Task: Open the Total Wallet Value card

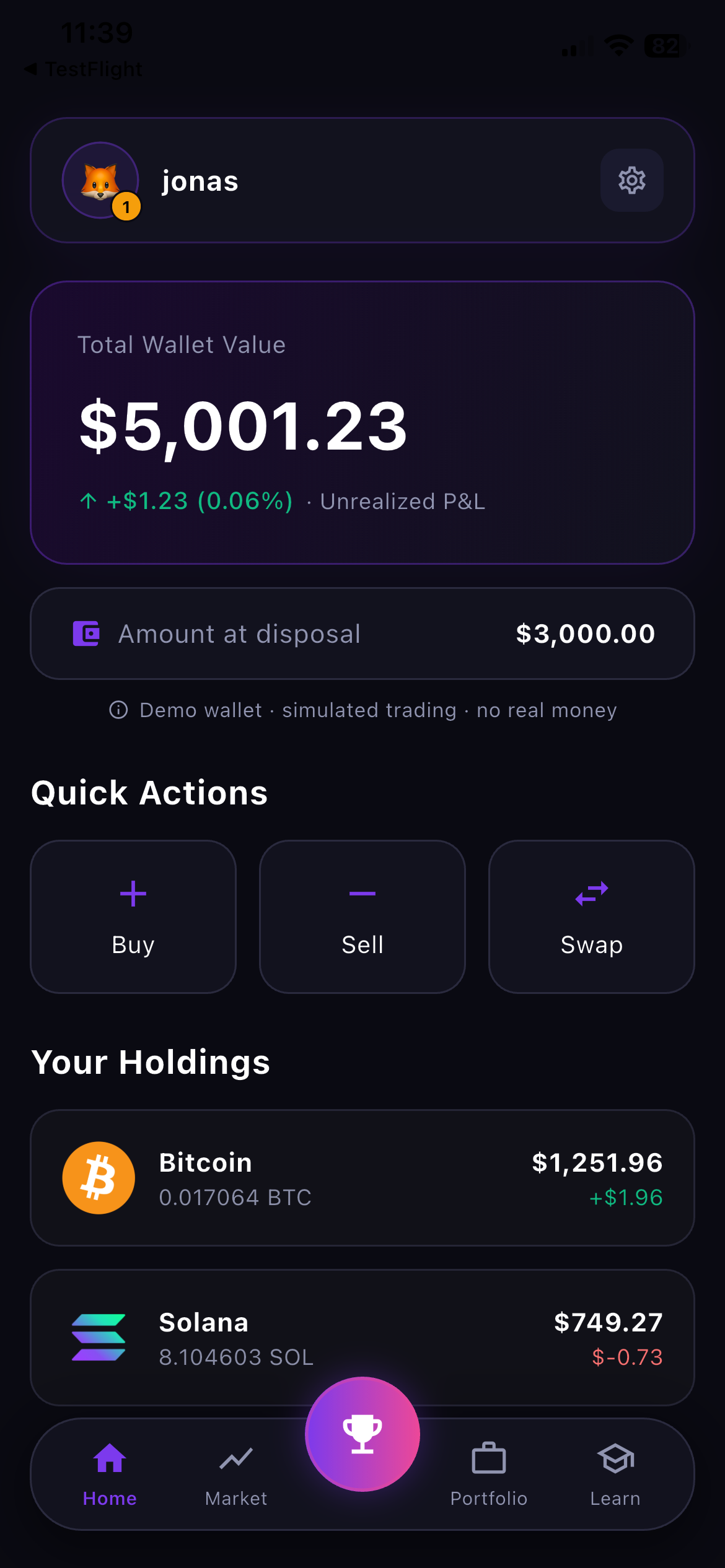Action: 362,422
